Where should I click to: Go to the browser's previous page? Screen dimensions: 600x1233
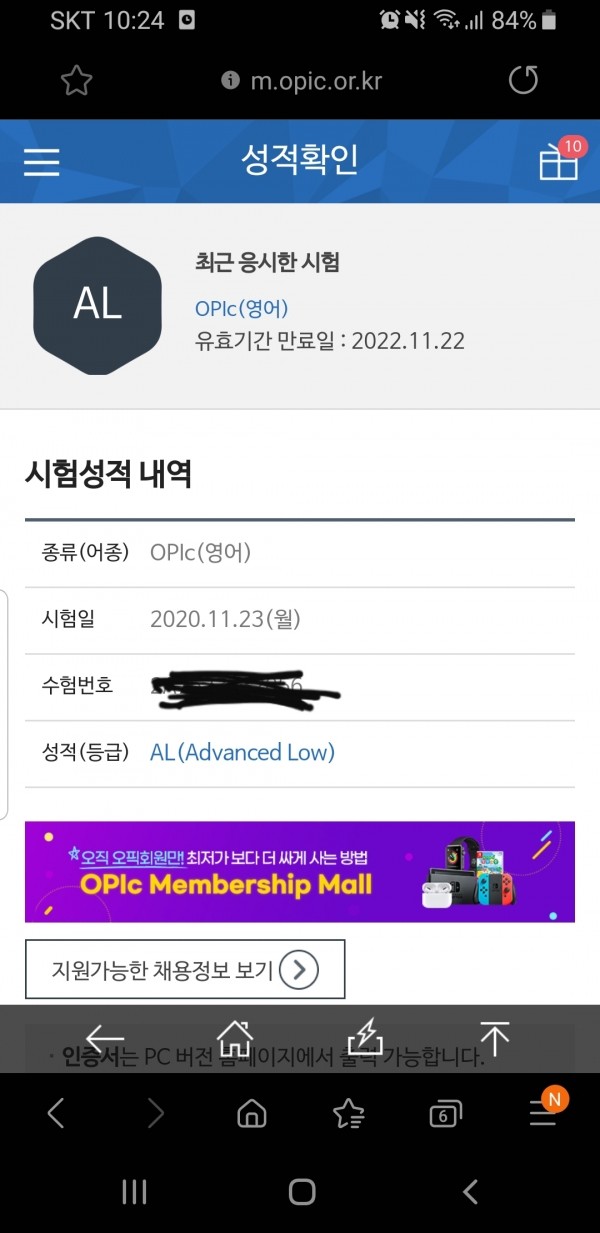coord(56,1113)
